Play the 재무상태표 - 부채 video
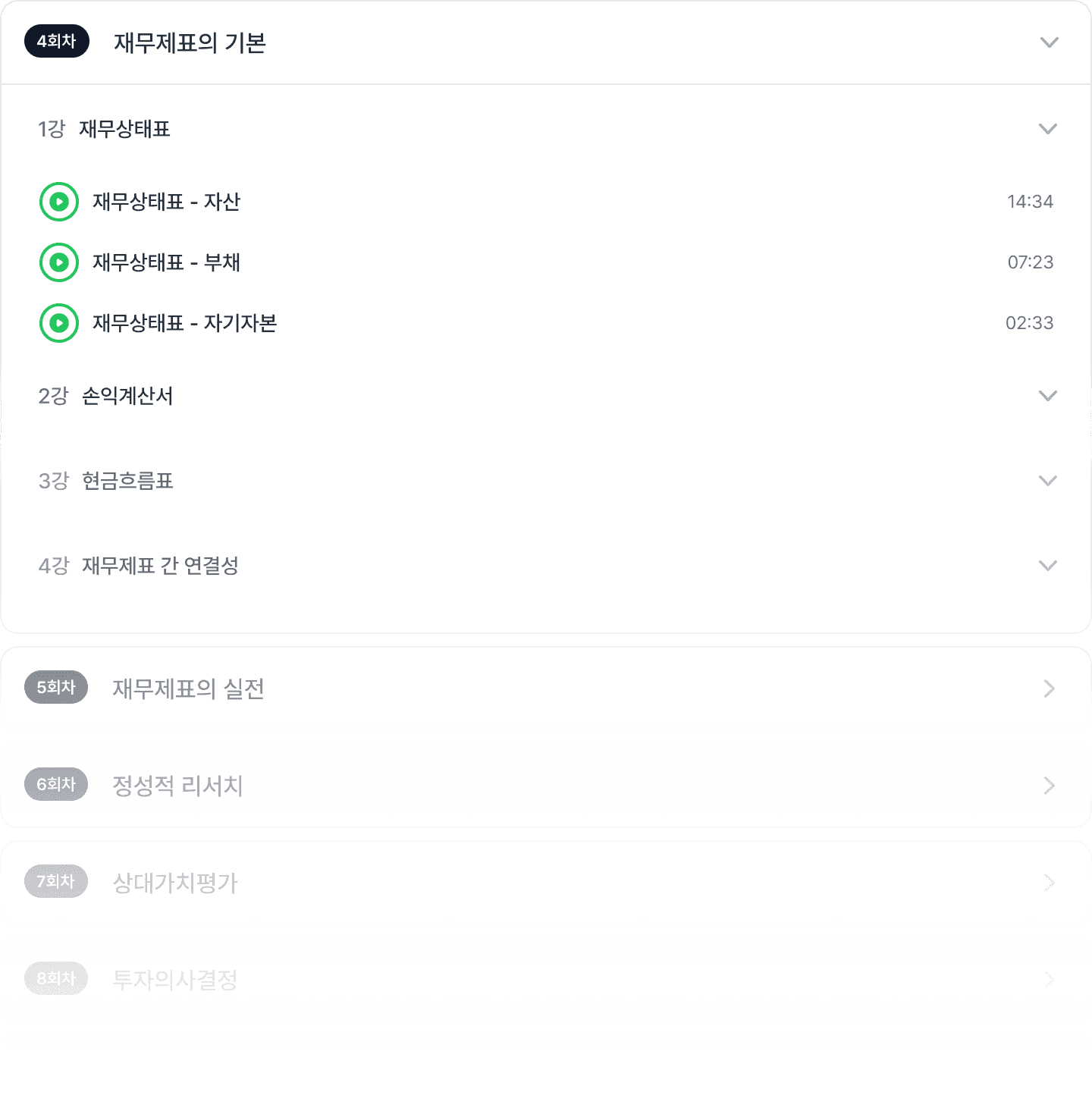 pyautogui.click(x=59, y=262)
